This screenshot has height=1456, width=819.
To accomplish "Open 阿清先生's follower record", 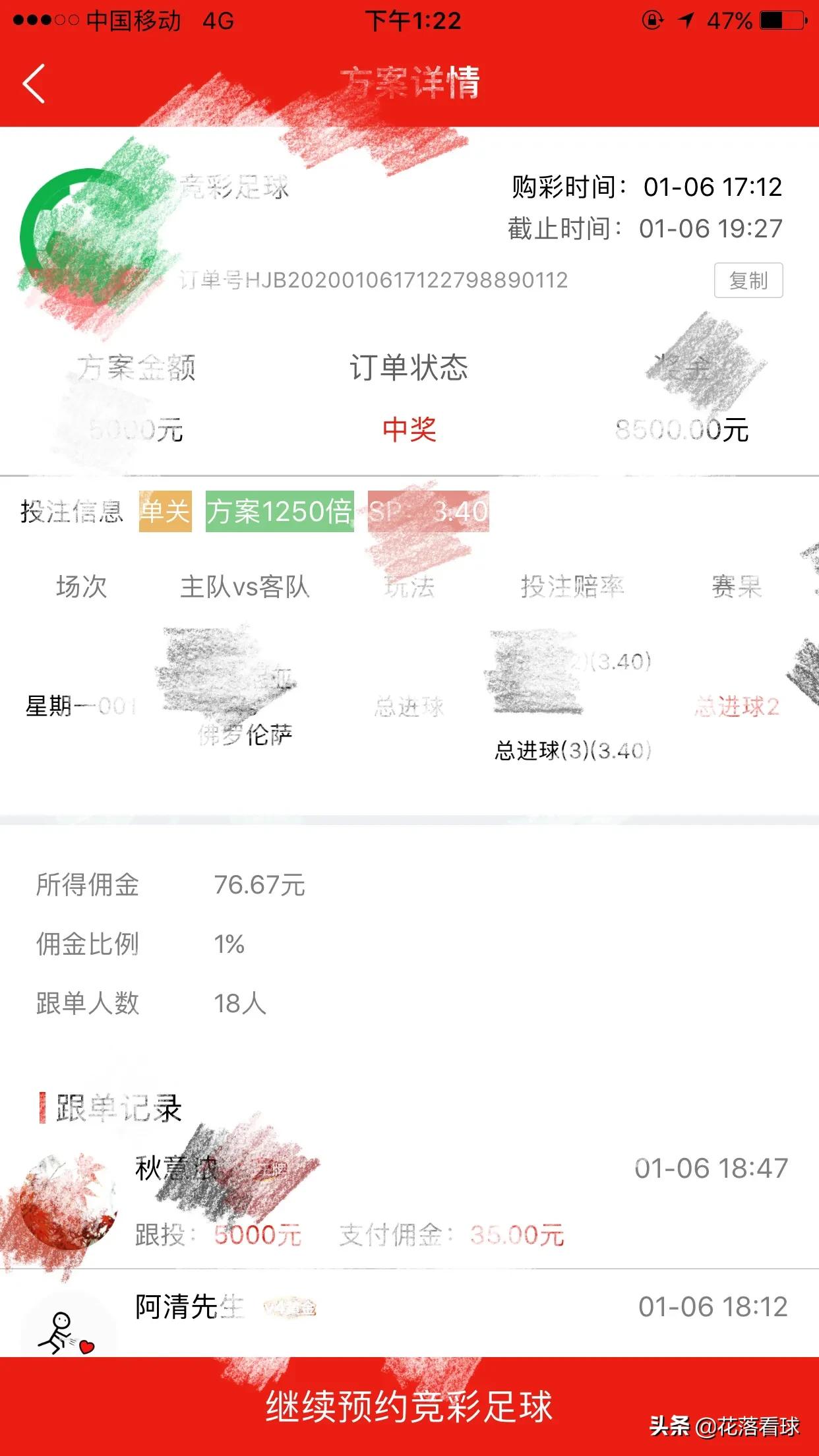I will (x=409, y=1312).
